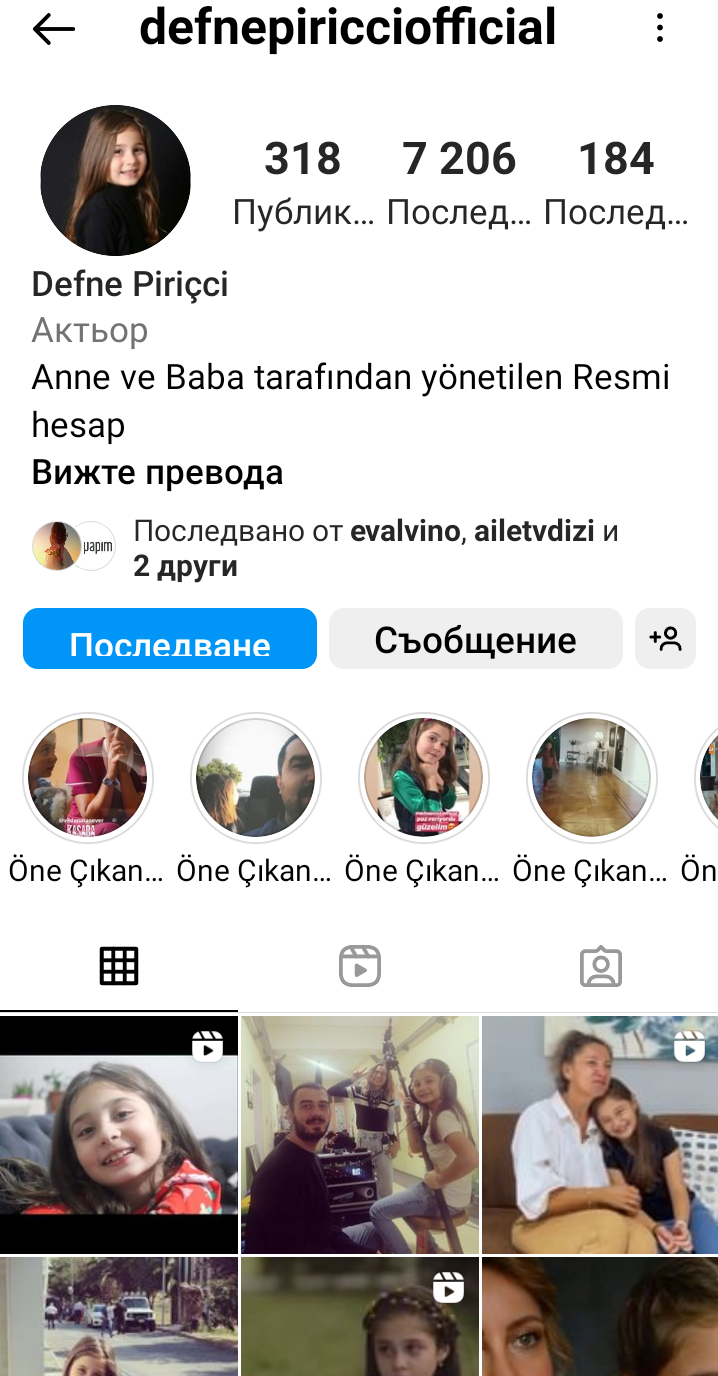The height and width of the screenshot is (1376, 718).
Task: Switch to the Reels tab
Action: click(359, 966)
